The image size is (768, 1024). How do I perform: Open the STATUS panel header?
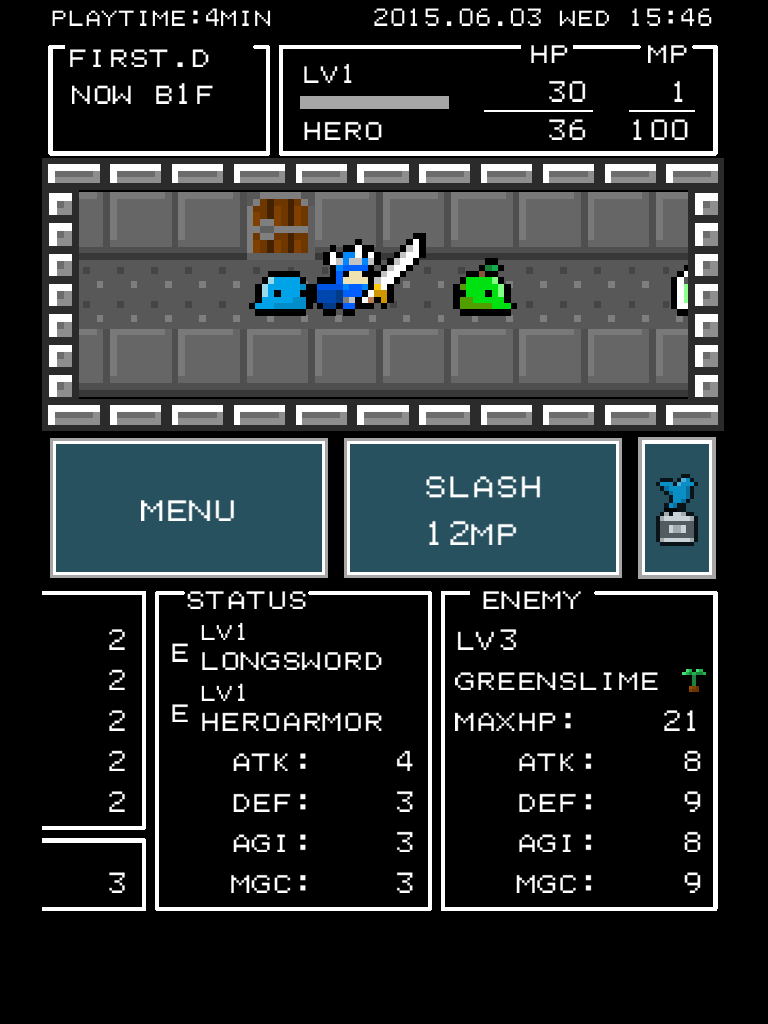tap(249, 600)
